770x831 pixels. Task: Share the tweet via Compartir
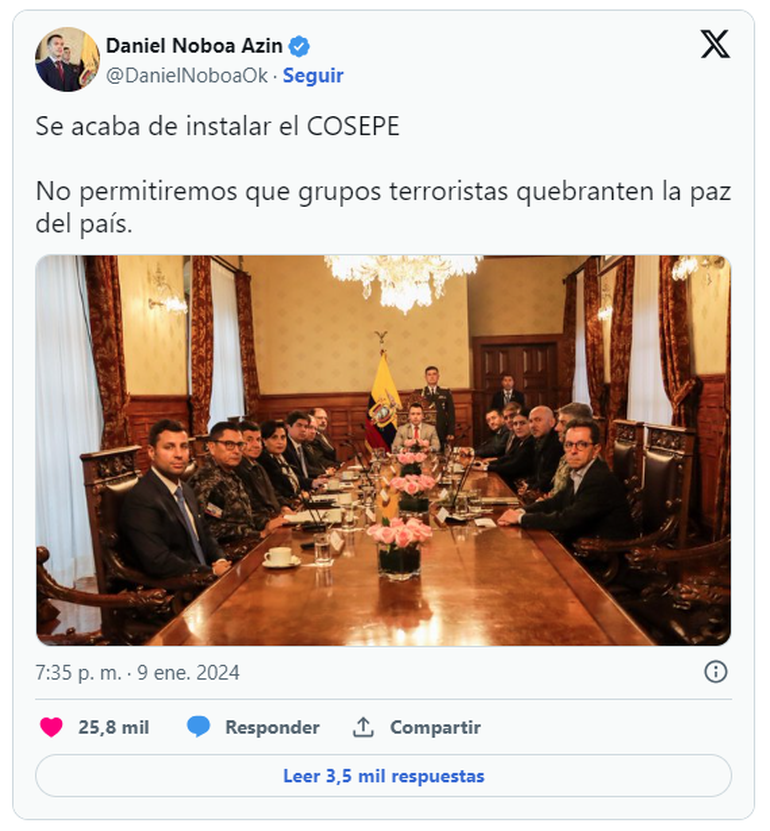[417, 727]
